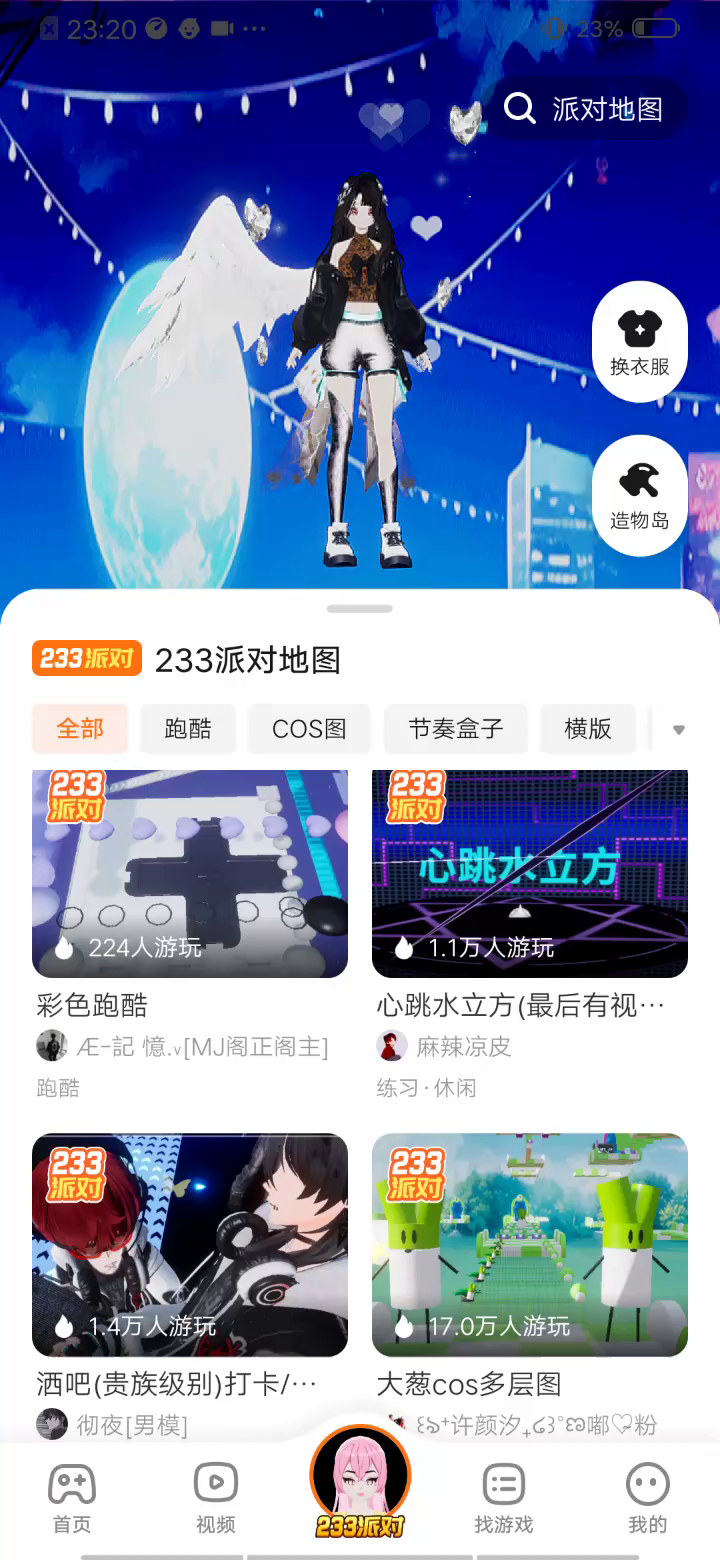Open the 造物岛 button
The image size is (720, 1560).
pyautogui.click(x=640, y=496)
